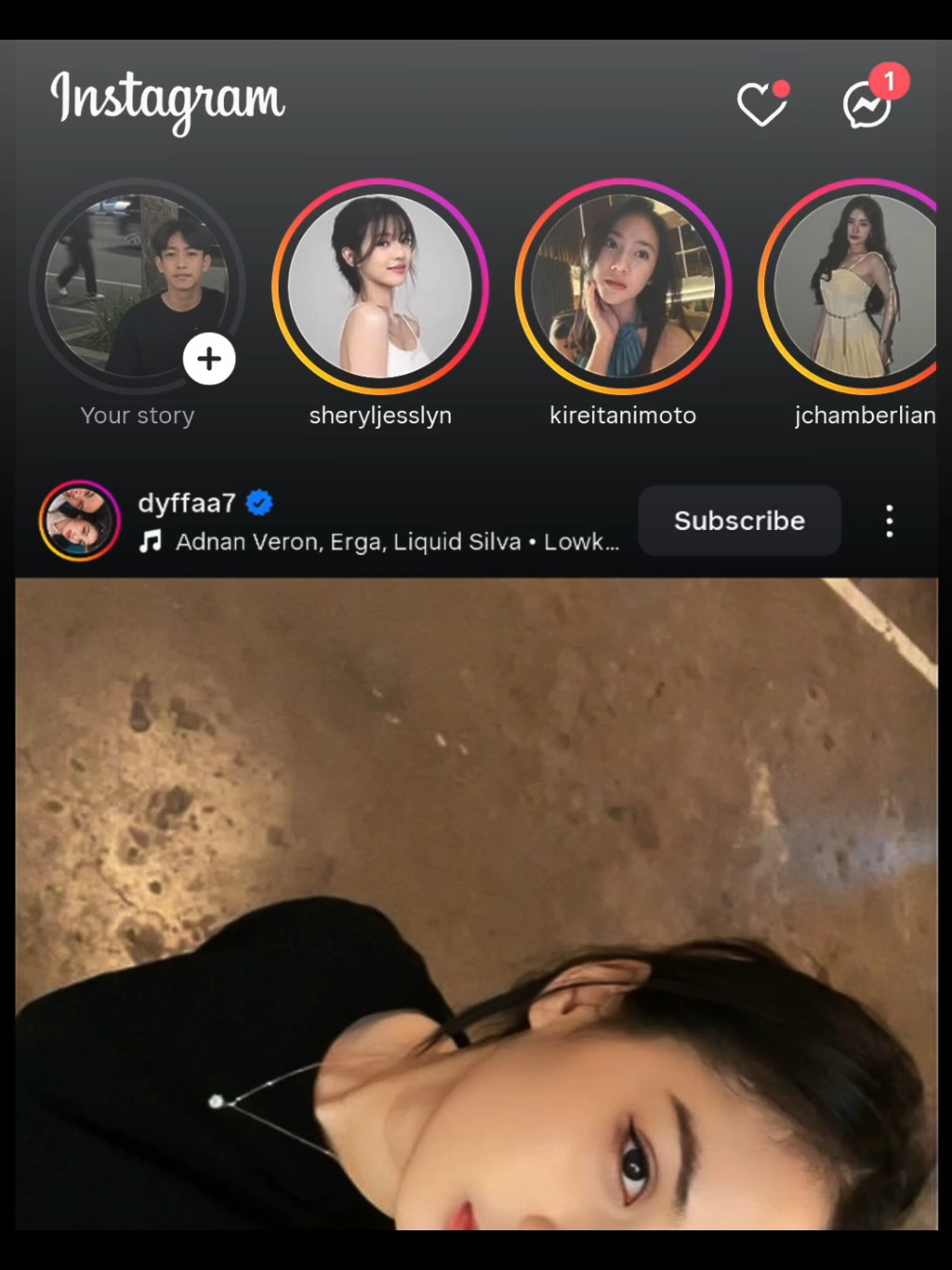Image resolution: width=952 pixels, height=1270 pixels.
Task: Open the Adnan Veron audio track link
Action: 397,542
